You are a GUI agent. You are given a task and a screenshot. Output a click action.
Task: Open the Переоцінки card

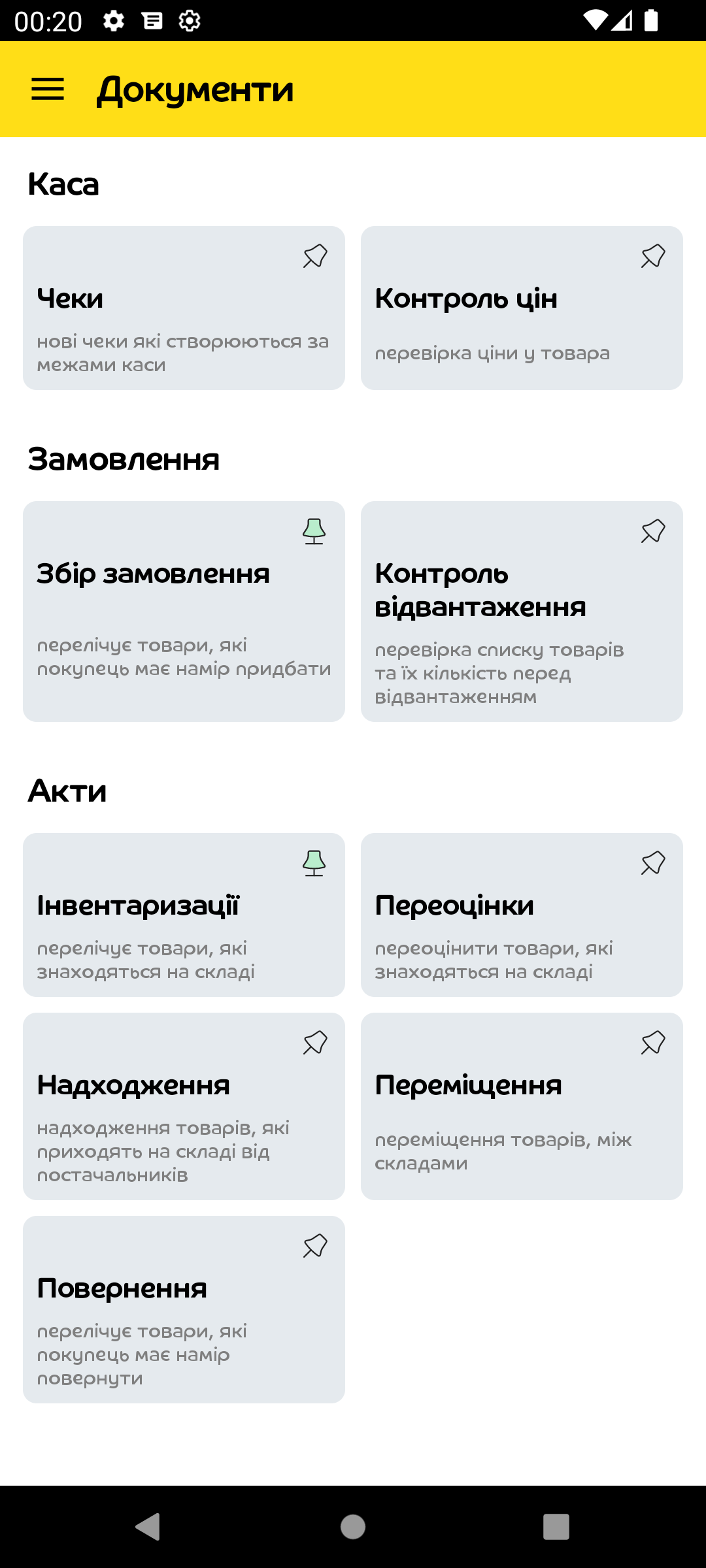click(510, 928)
